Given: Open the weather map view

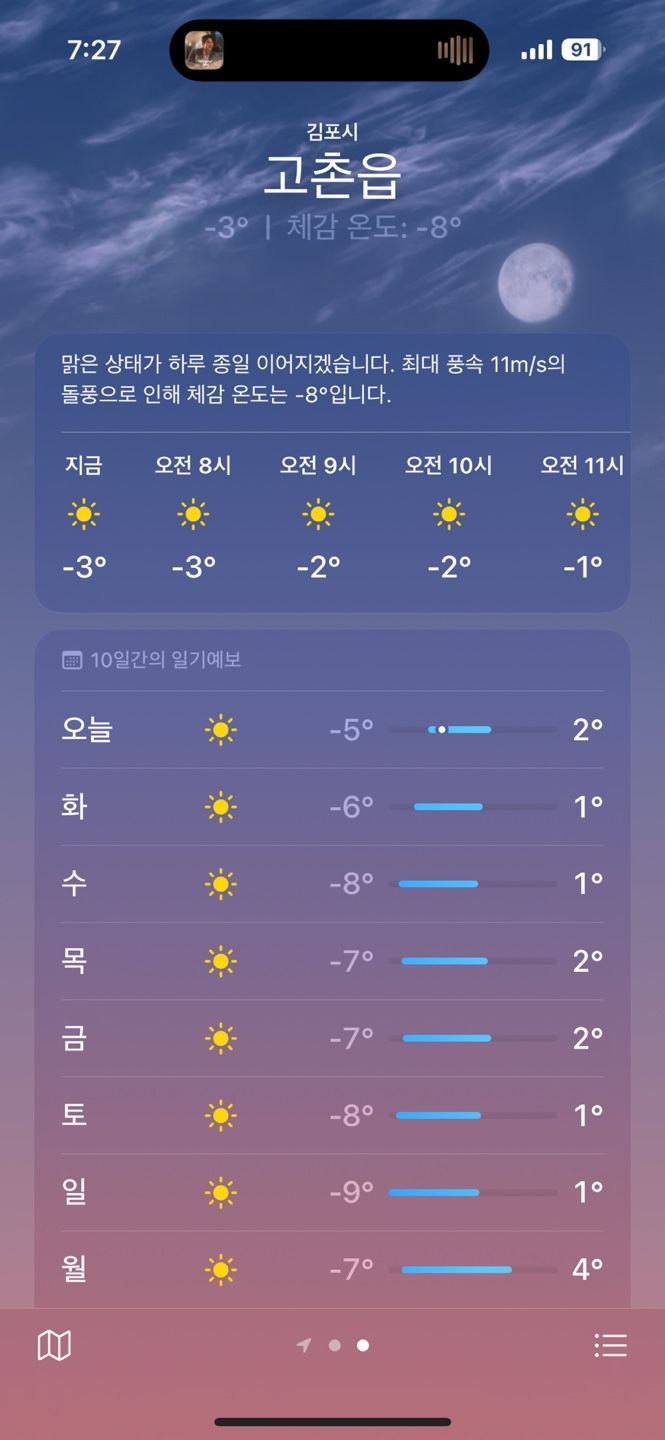Looking at the screenshot, I should [x=54, y=1345].
